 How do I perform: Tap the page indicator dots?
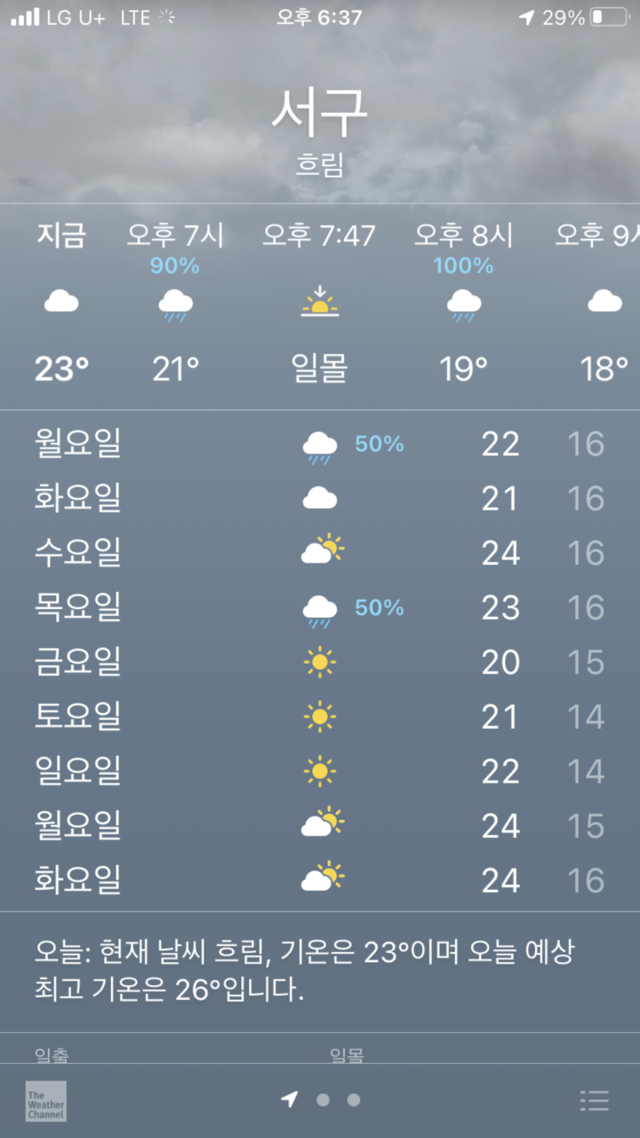pyautogui.click(x=322, y=1100)
